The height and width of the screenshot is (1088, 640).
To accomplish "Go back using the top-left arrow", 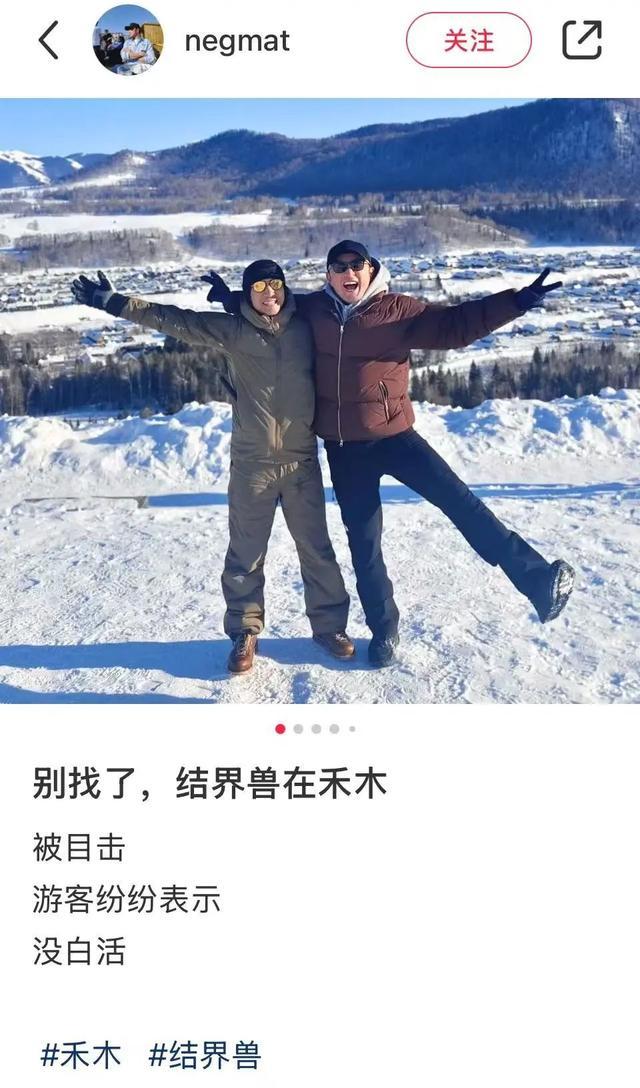I will point(49,40).
